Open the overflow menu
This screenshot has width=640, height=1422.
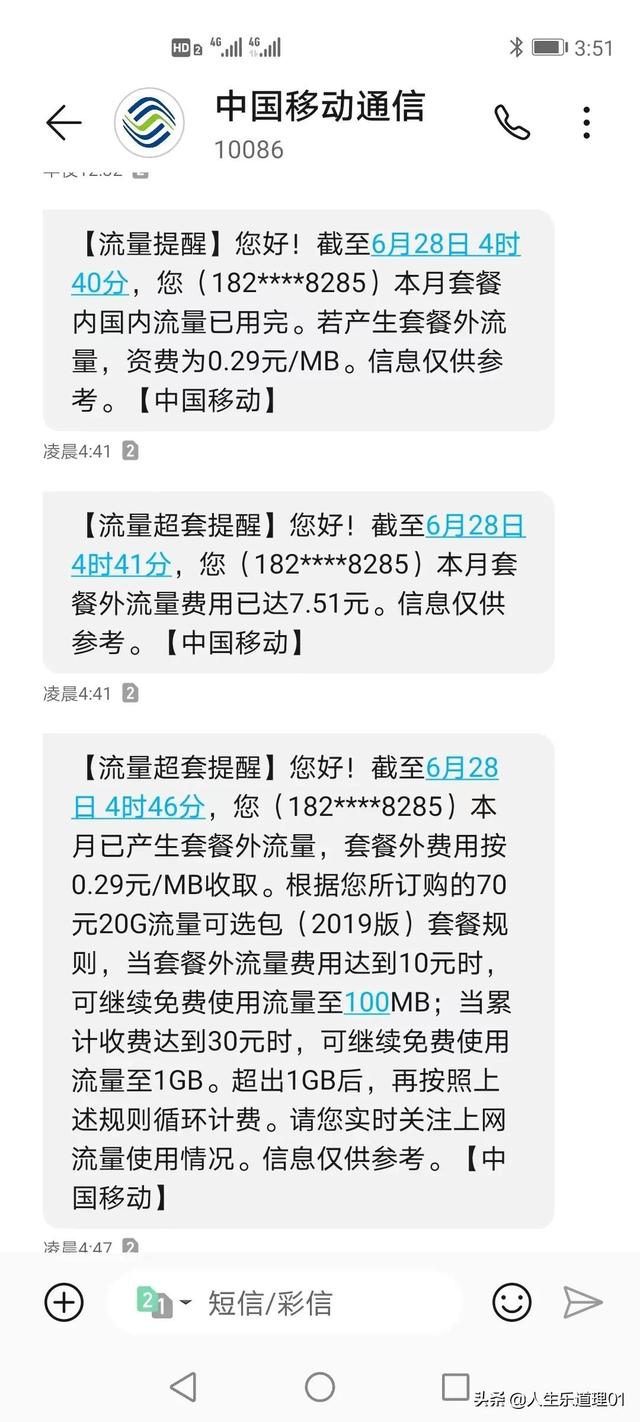click(x=587, y=122)
